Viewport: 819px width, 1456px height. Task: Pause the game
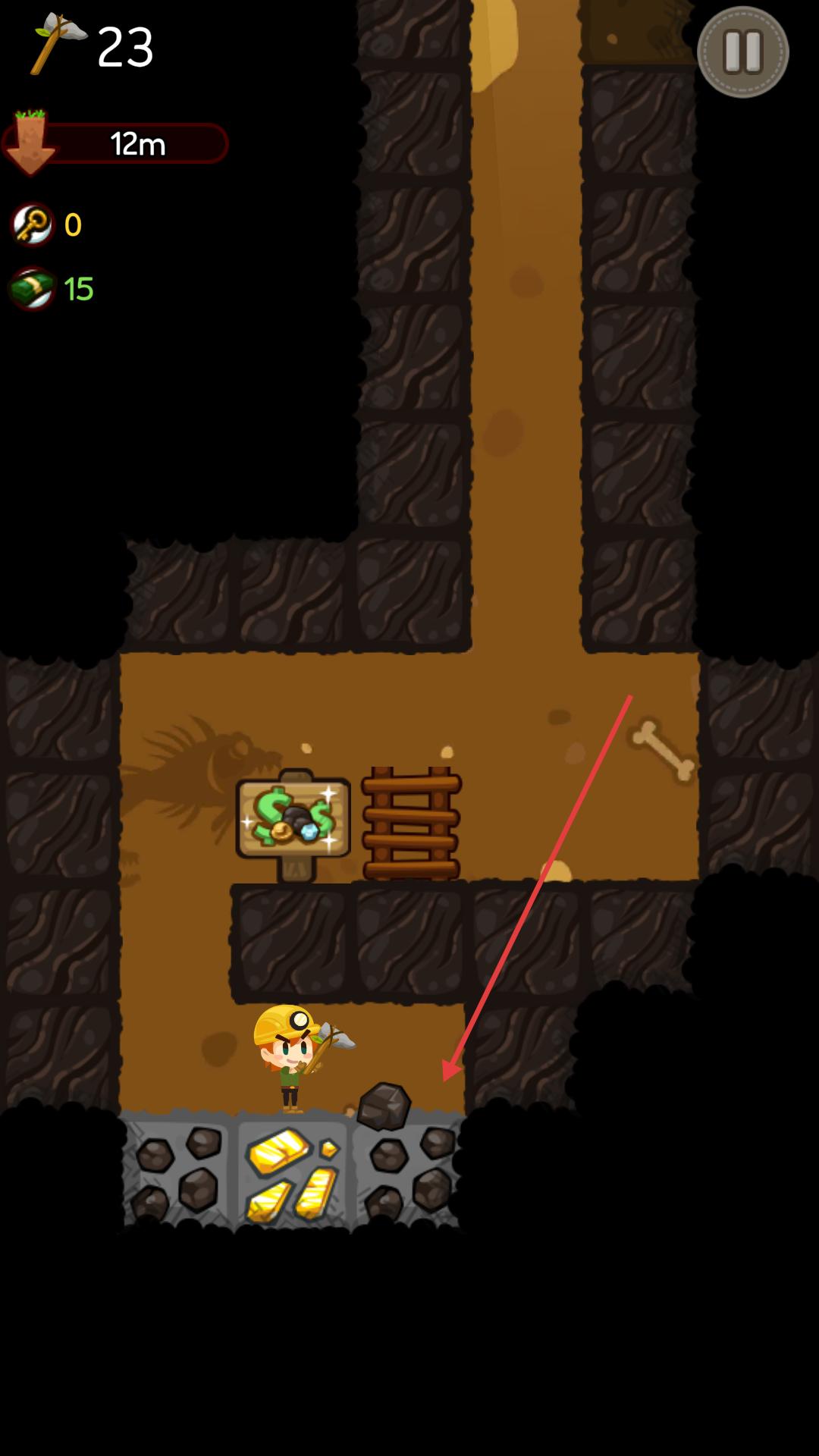coord(742,52)
